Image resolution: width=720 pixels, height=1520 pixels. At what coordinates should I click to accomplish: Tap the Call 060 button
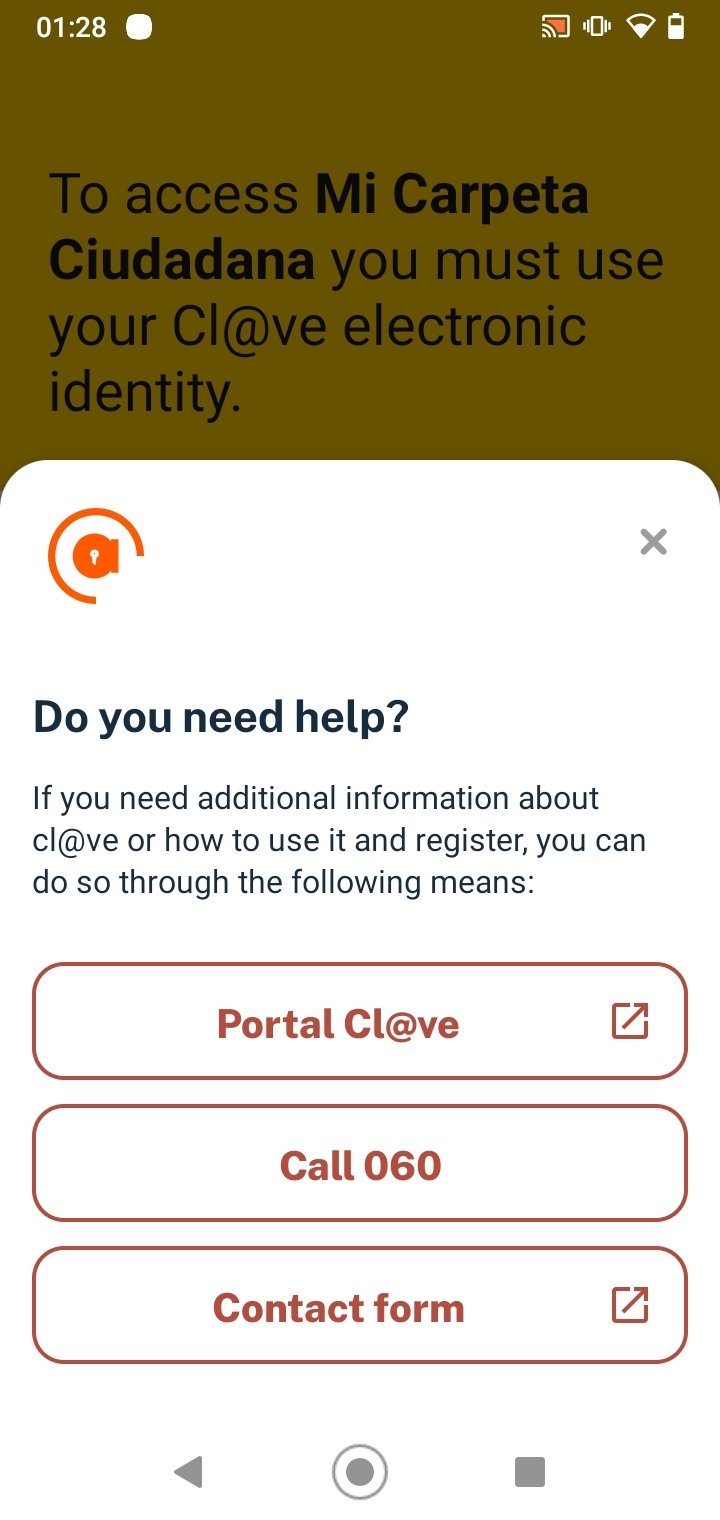[x=360, y=1163]
